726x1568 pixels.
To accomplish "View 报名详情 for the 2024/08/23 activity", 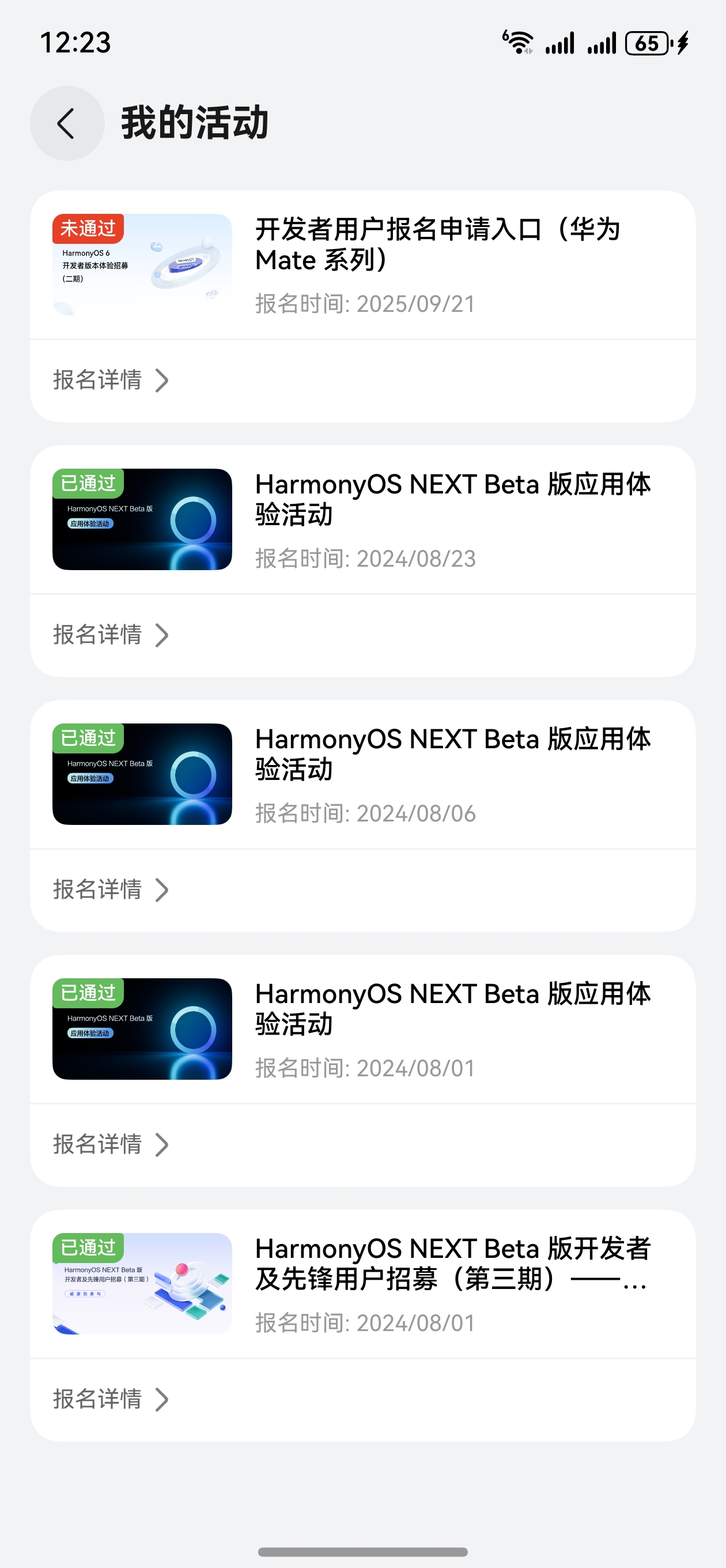I will 111,635.
